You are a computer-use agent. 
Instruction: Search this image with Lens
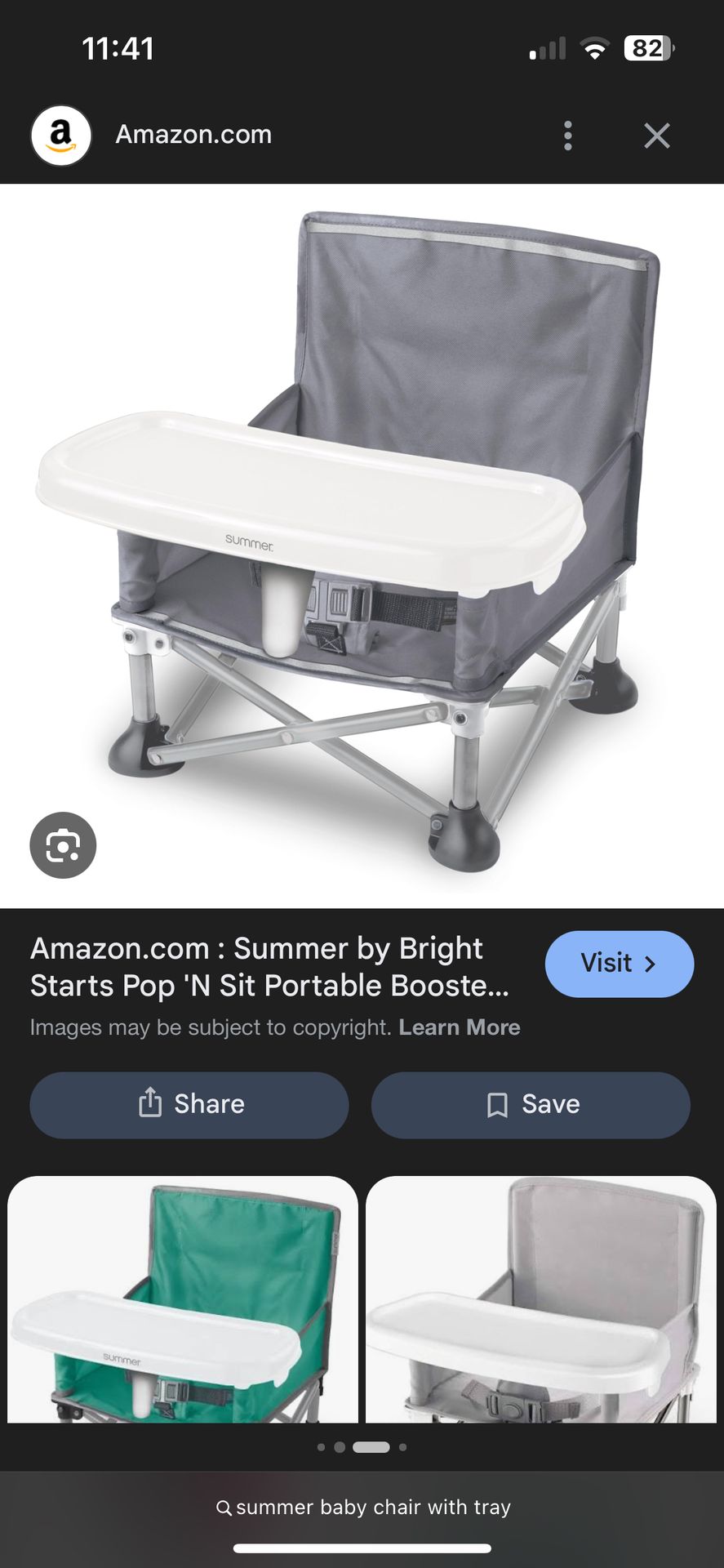point(63,845)
